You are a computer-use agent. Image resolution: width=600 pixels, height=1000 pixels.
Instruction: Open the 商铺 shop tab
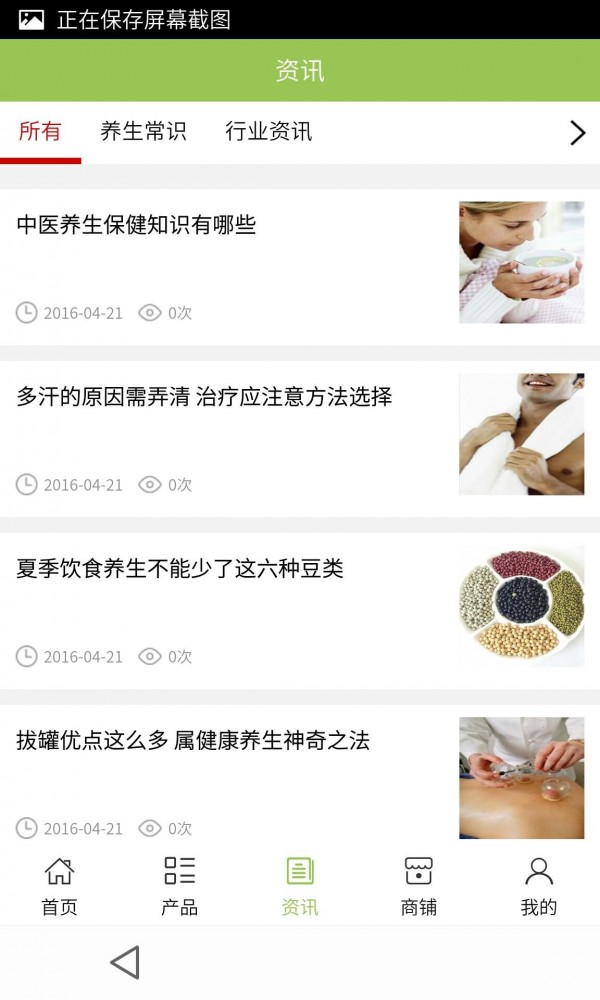(418, 886)
